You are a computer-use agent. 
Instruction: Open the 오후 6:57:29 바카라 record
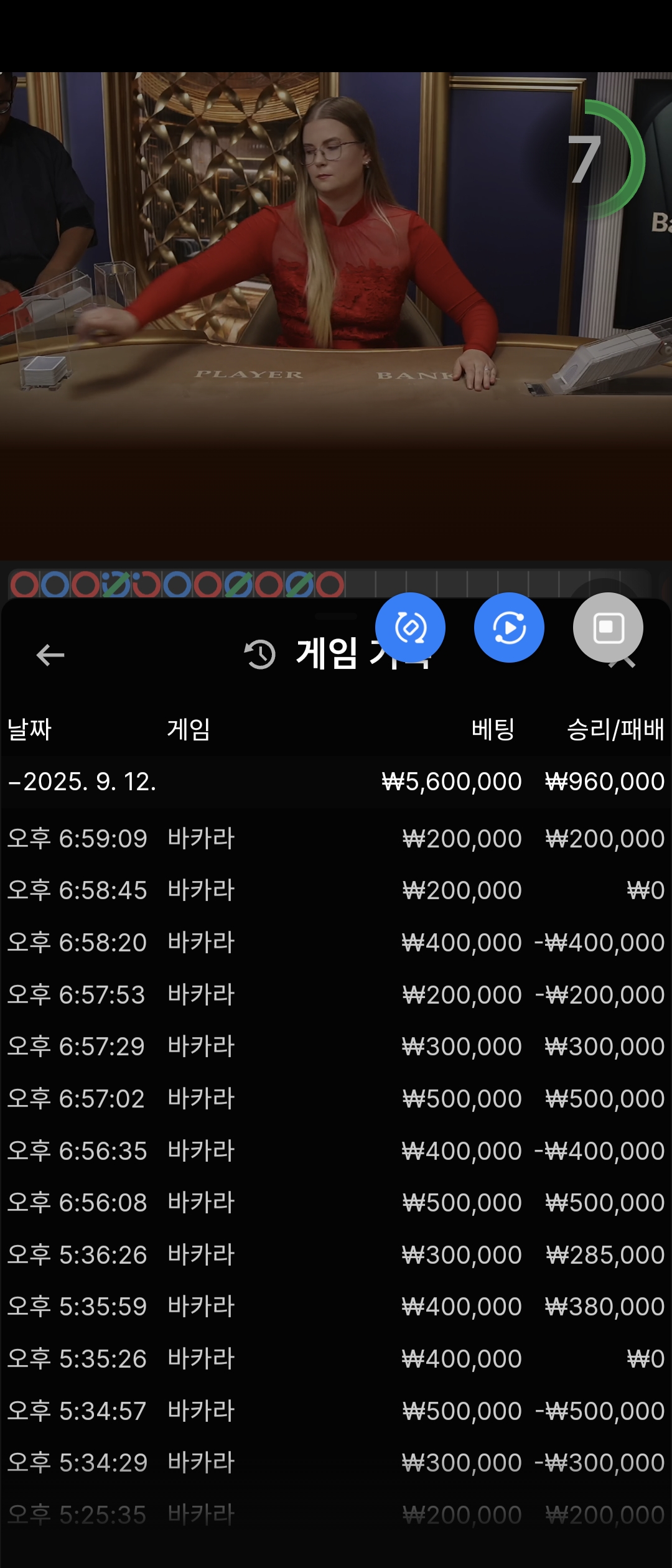pos(336,1047)
